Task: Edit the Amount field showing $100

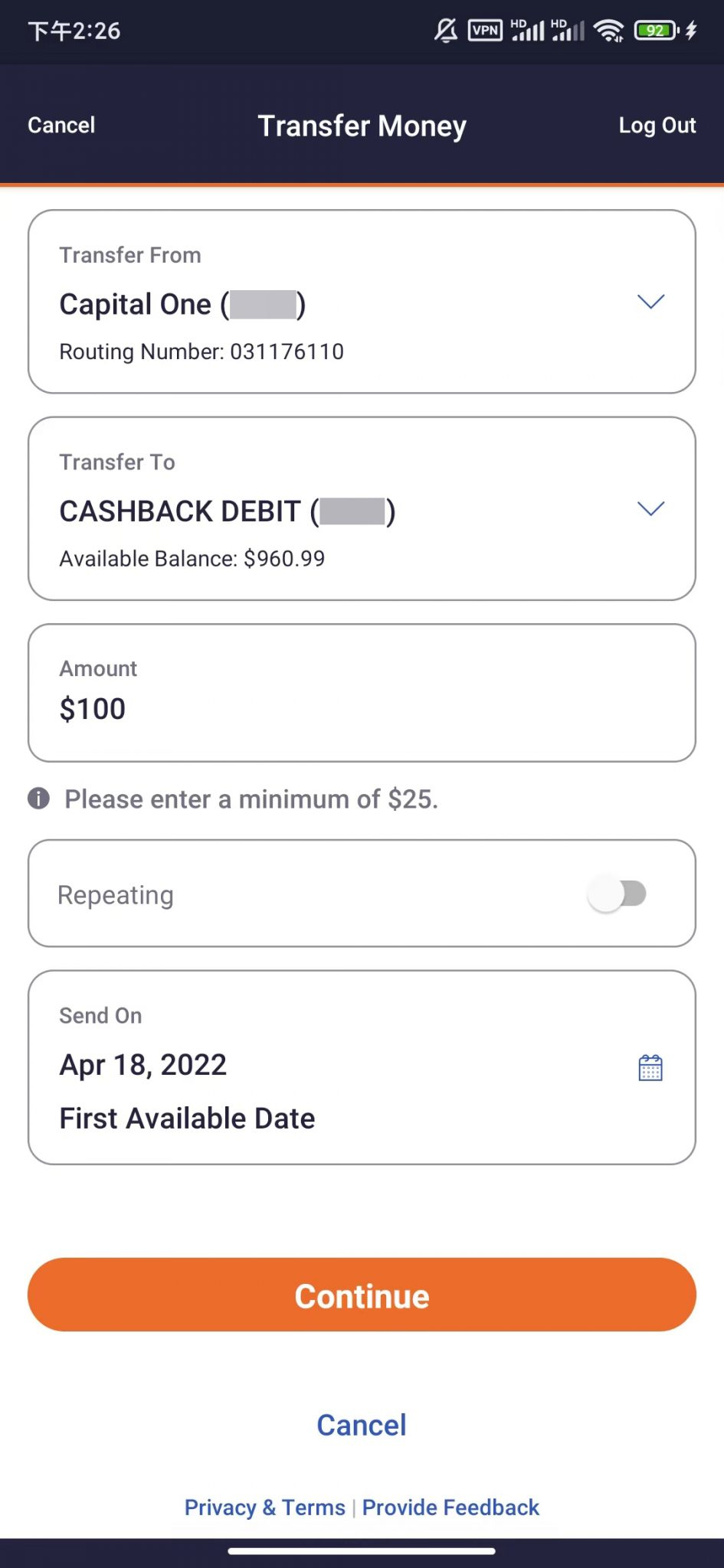Action: (362, 693)
